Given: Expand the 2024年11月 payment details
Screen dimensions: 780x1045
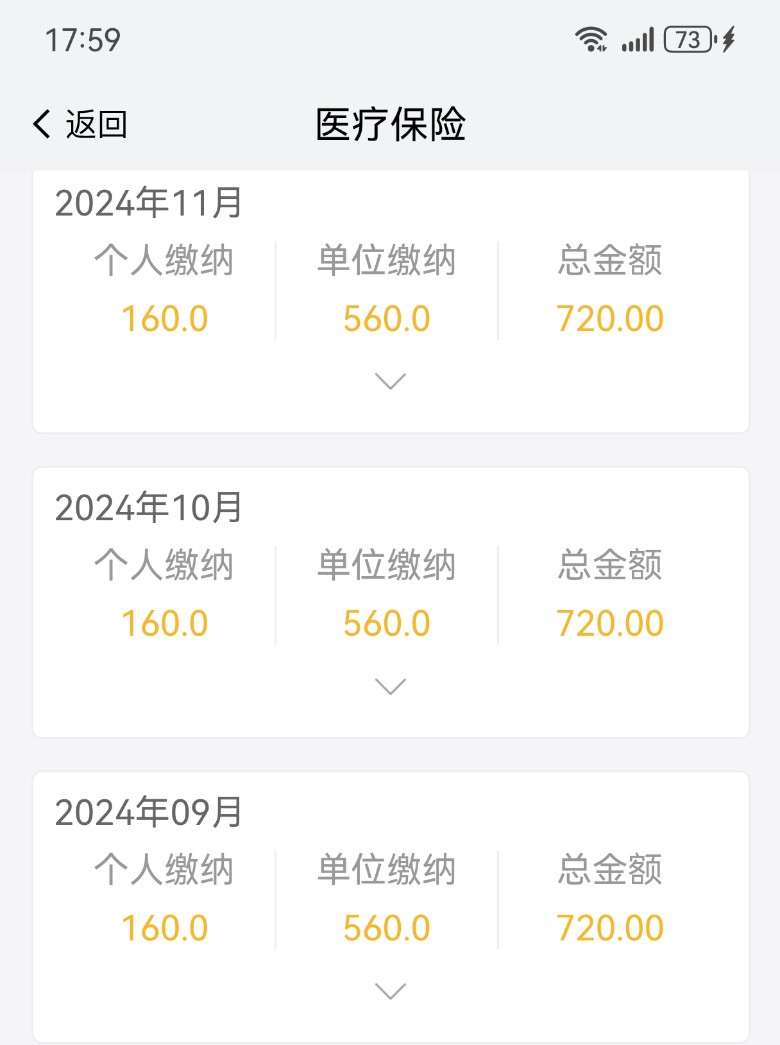Looking at the screenshot, I should coord(389,381).
